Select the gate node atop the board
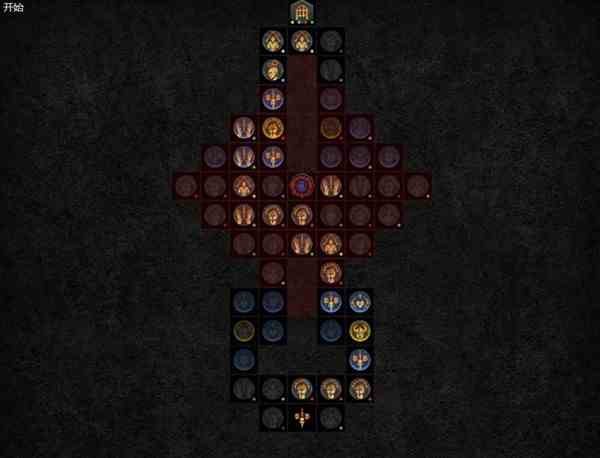 302,12
